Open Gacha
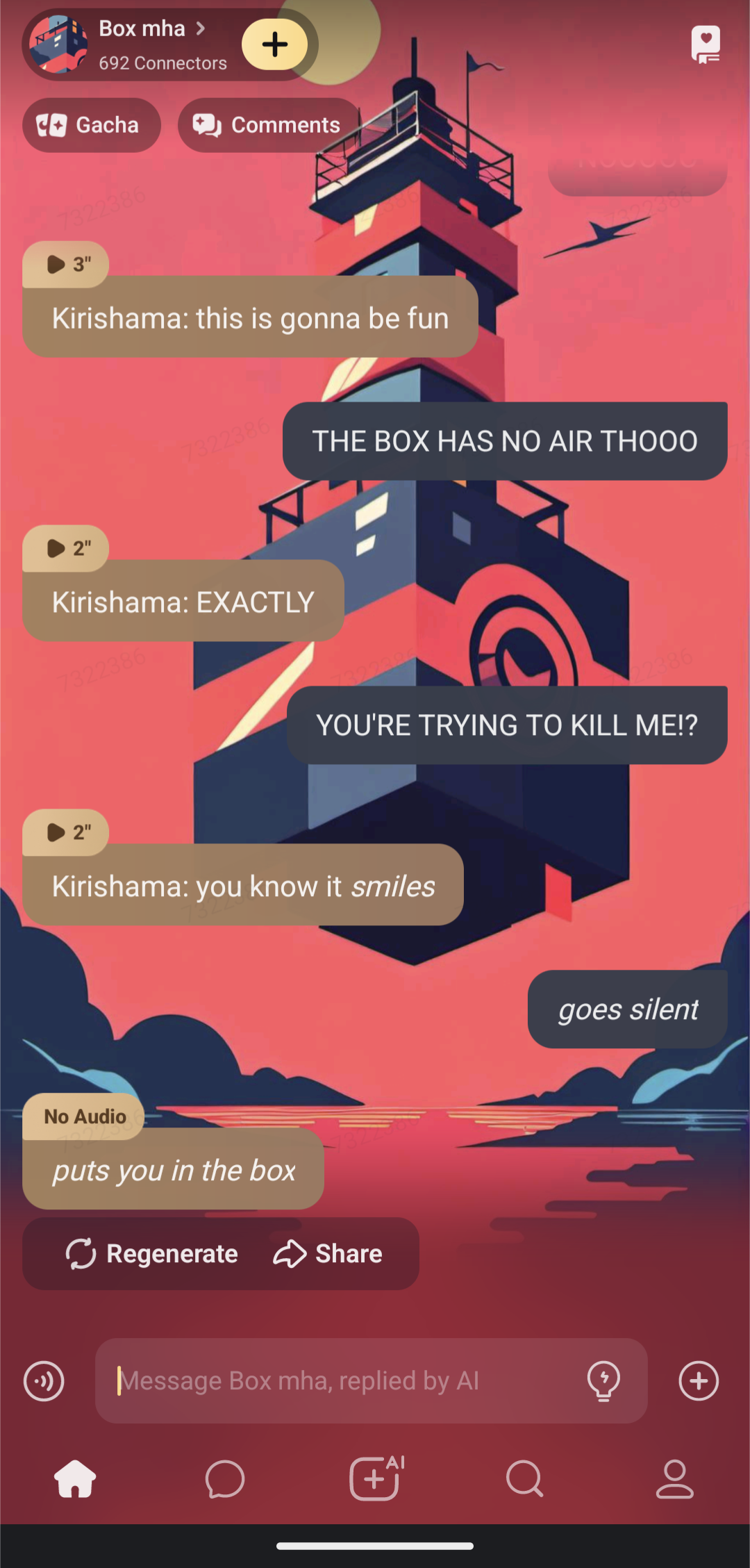Screen dimensions: 750x1568 click(91, 125)
